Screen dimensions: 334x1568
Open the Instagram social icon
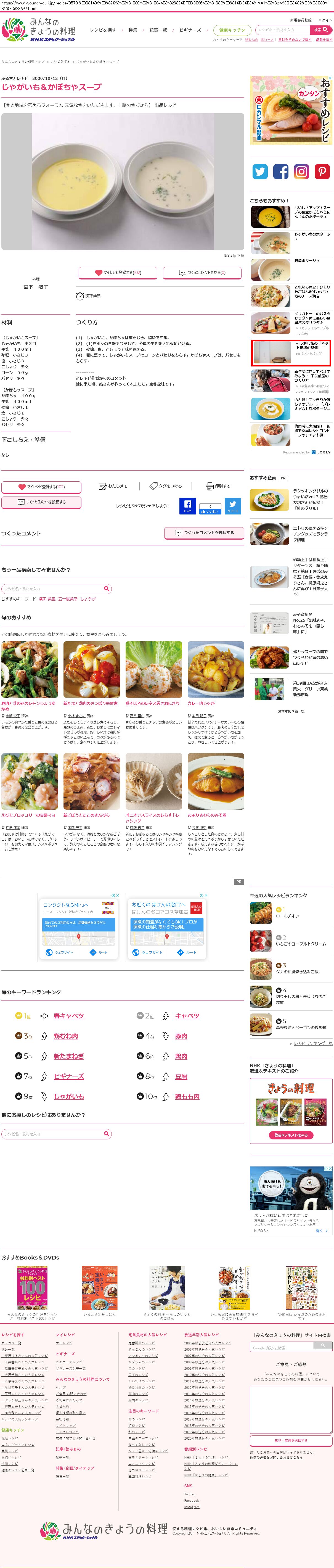[301, 172]
